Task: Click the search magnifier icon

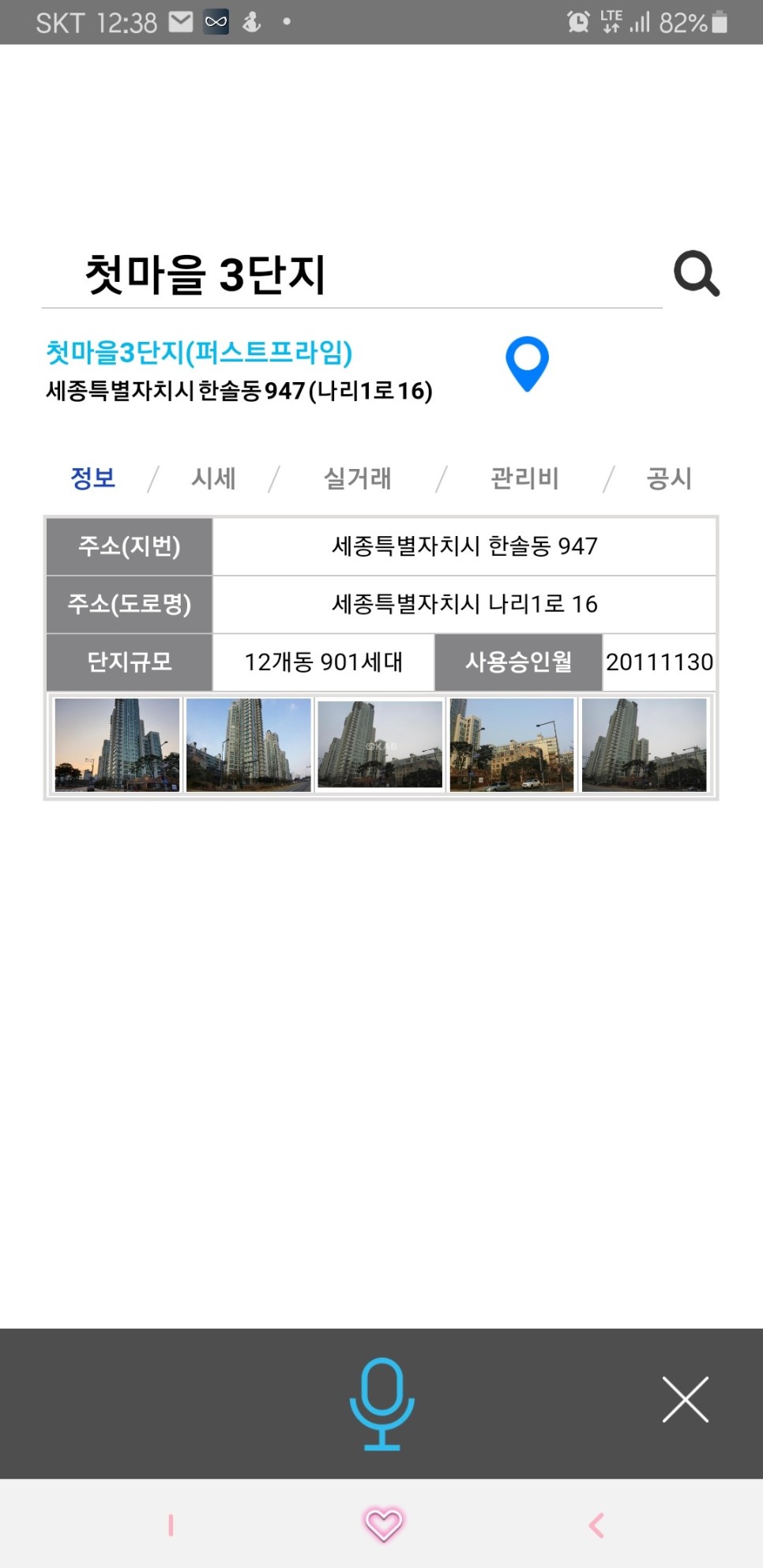Action: (x=697, y=274)
